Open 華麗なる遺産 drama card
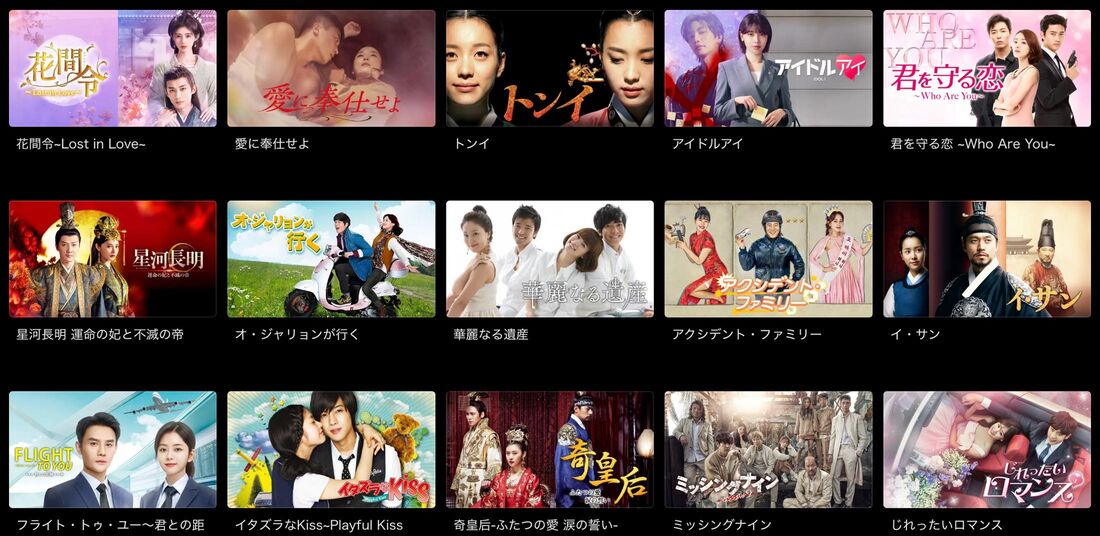The image size is (1100, 536). [x=549, y=259]
